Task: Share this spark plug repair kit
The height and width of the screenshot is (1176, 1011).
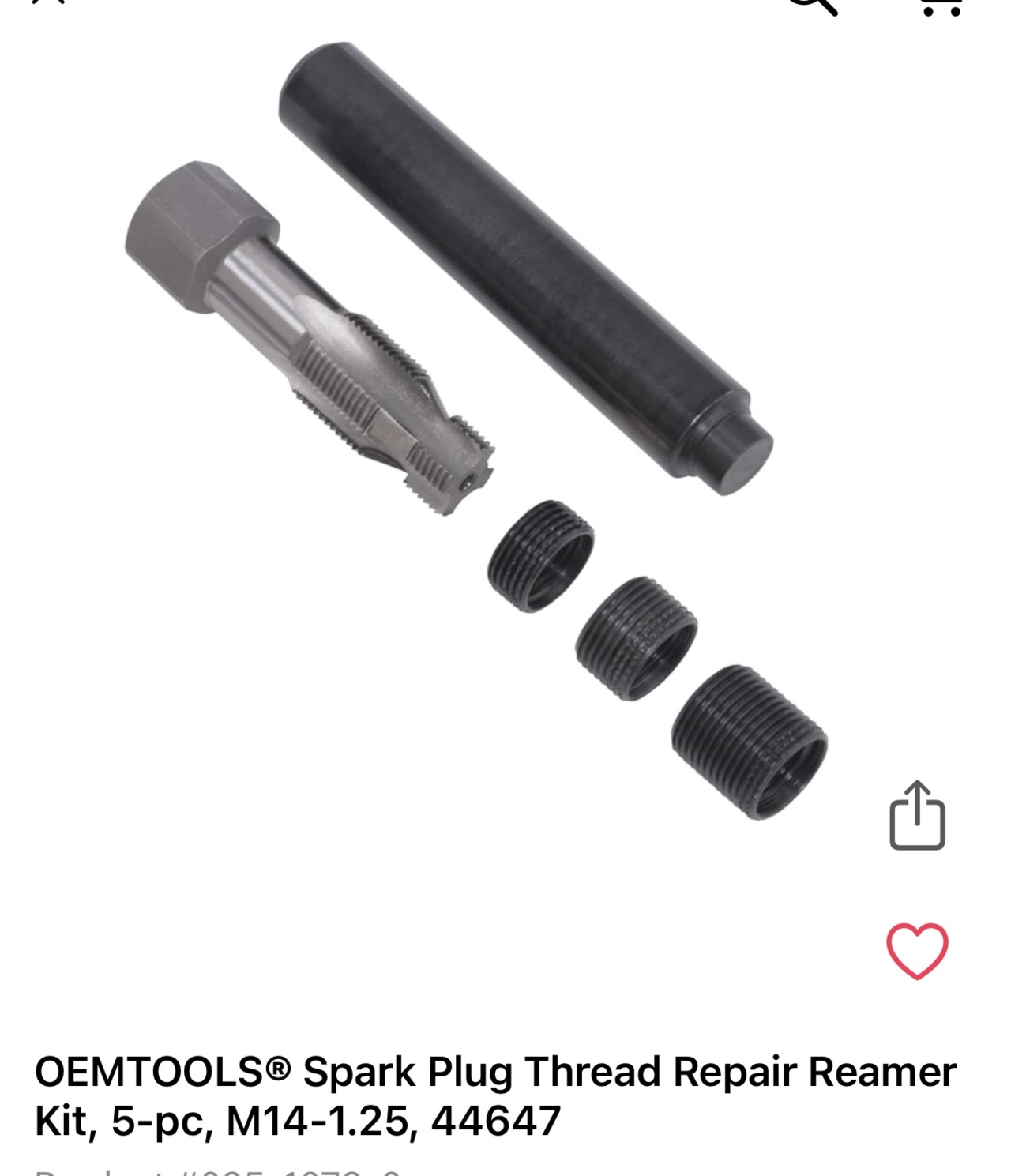Action: (917, 815)
